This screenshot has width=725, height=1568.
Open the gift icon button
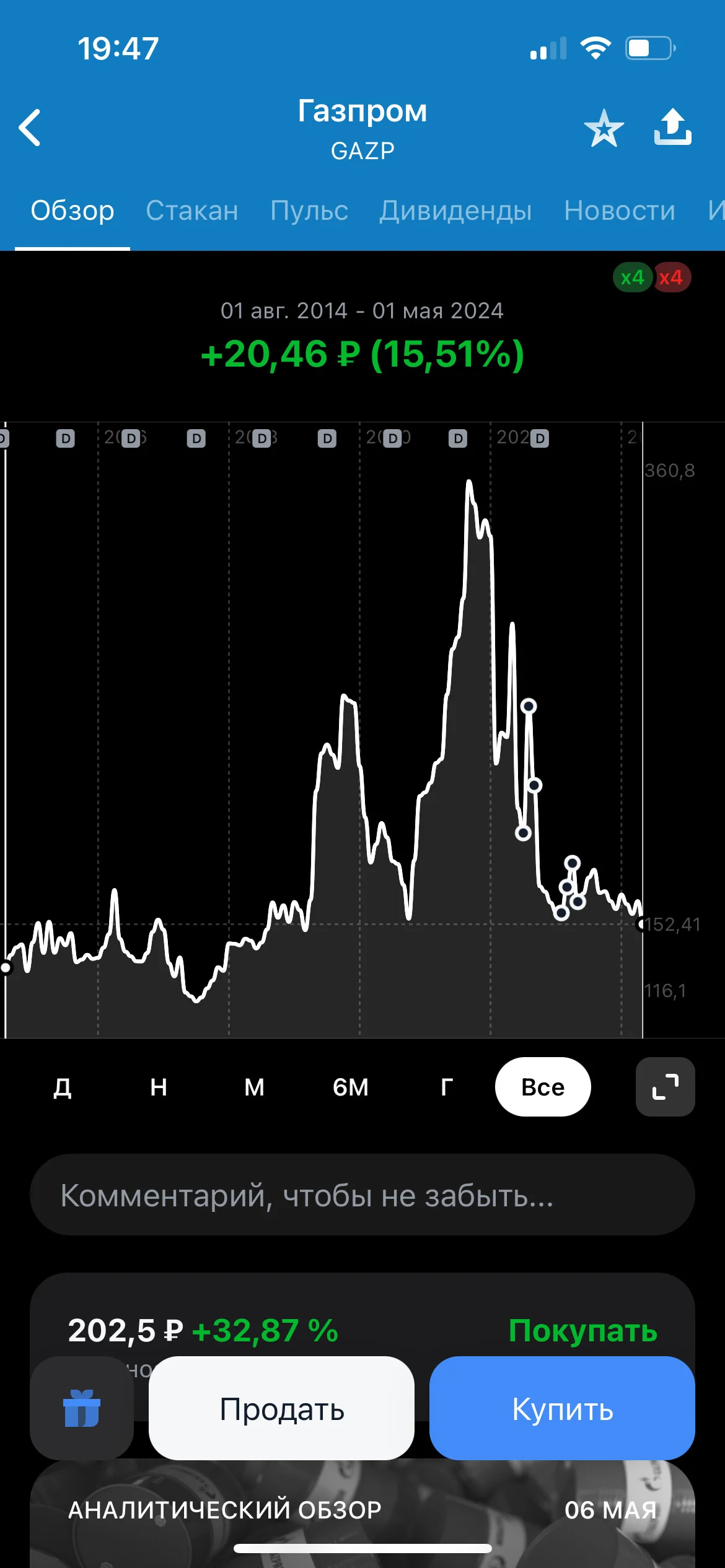[x=82, y=1408]
